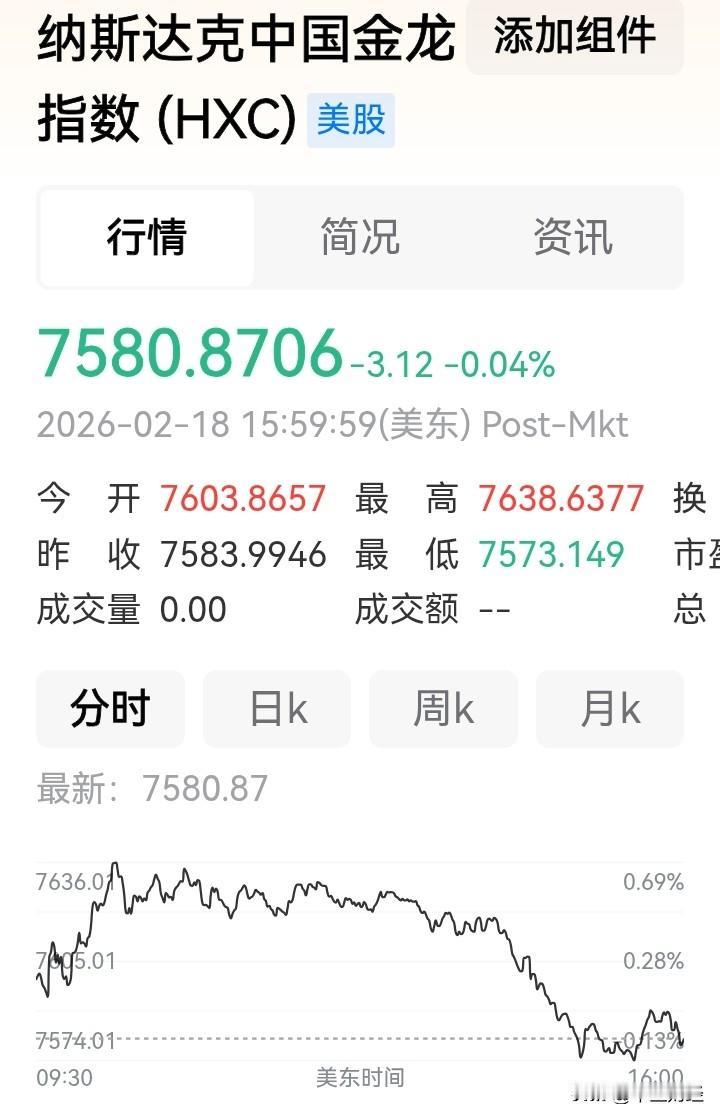Open the 添加组件 panel
The height and width of the screenshot is (1119, 720).
coord(572,37)
